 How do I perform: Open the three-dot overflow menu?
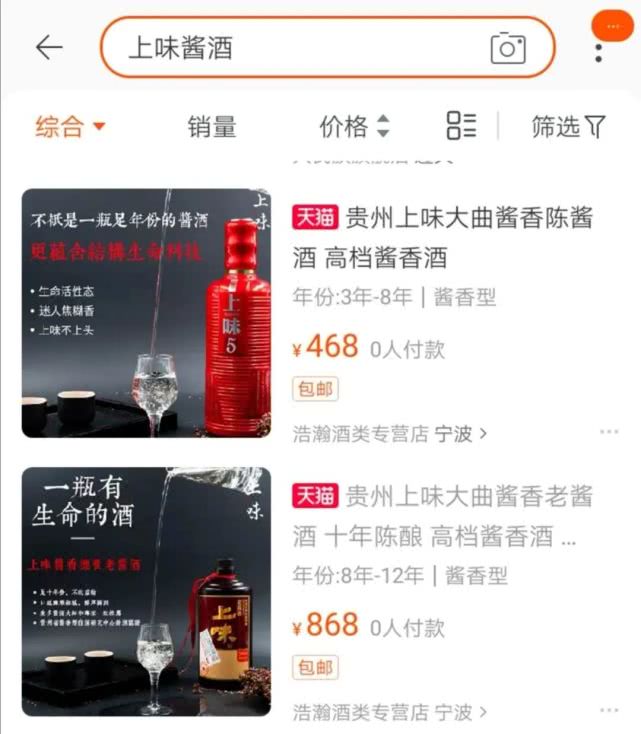click(599, 52)
